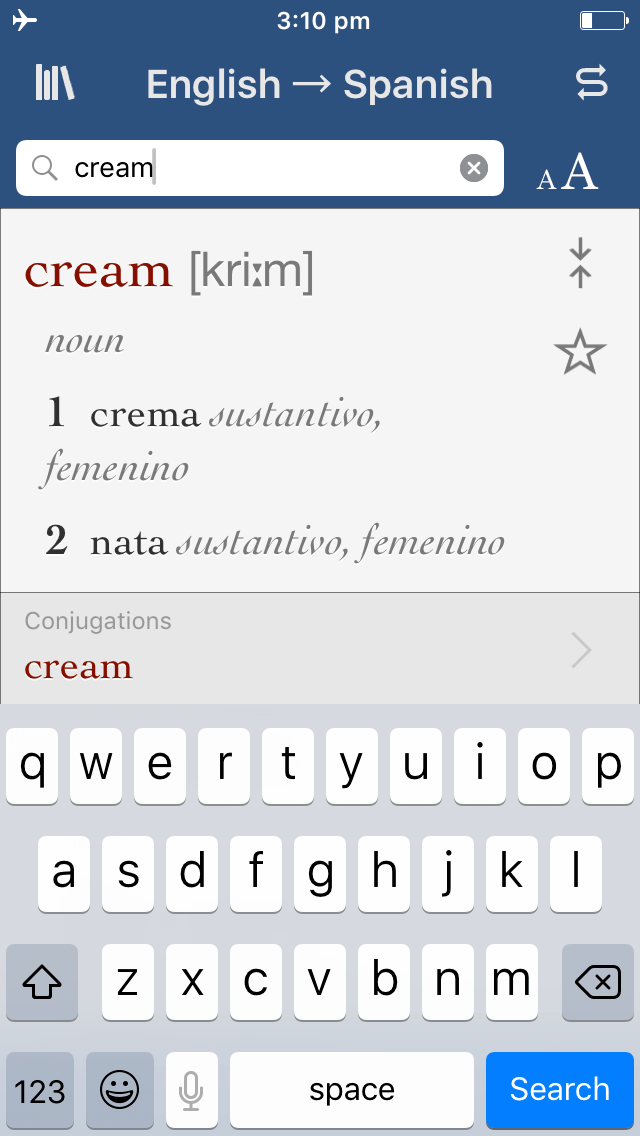Start voice dictation with the microphone key
This screenshot has height=1136, width=640.
191,1089
